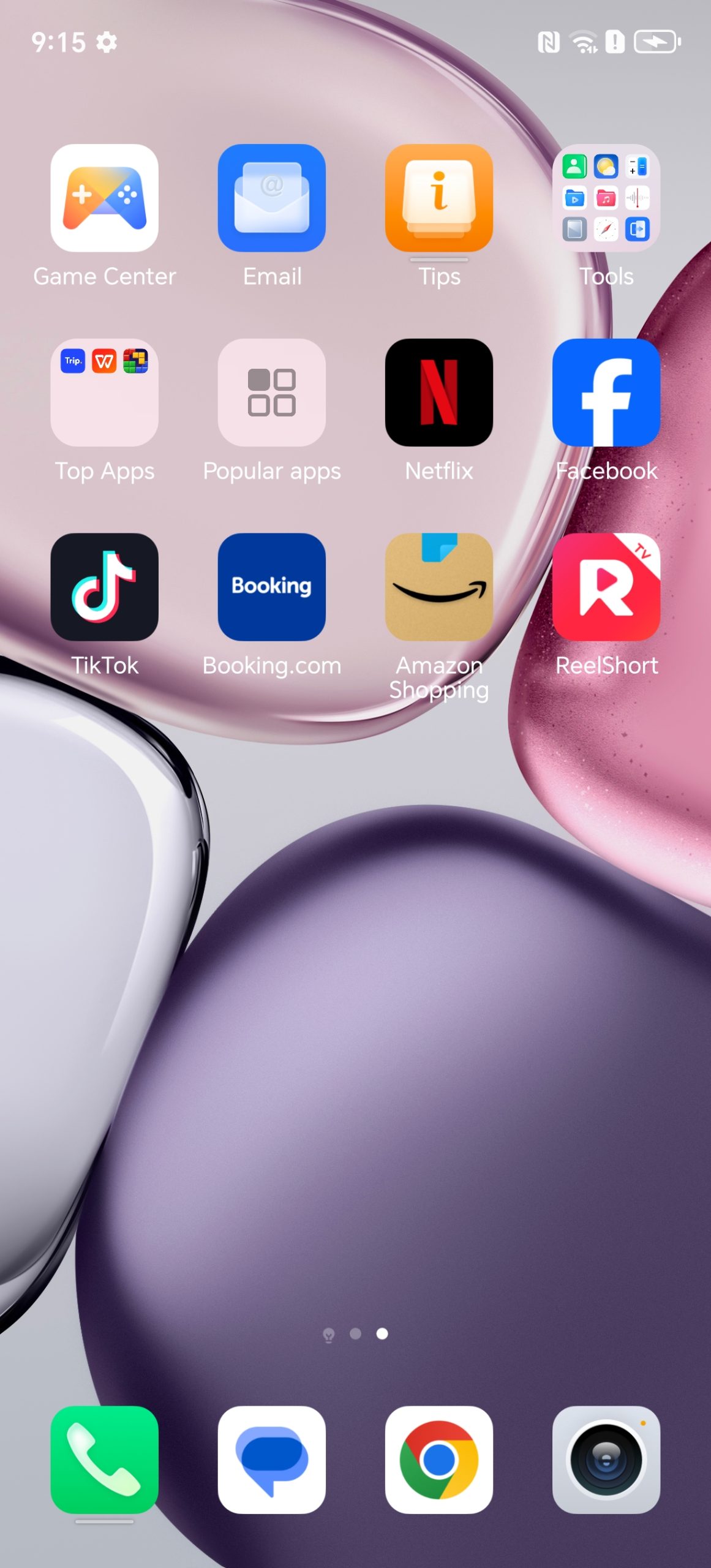
Task: Open the Popular apps folder
Action: point(271,393)
